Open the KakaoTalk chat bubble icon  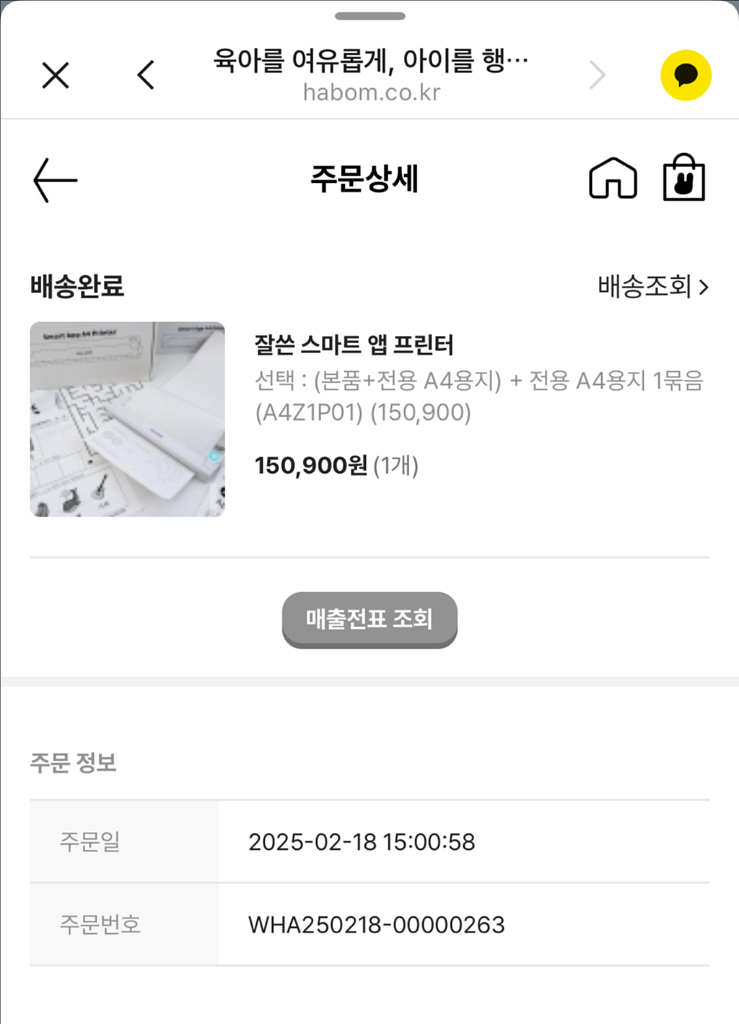[x=686, y=76]
